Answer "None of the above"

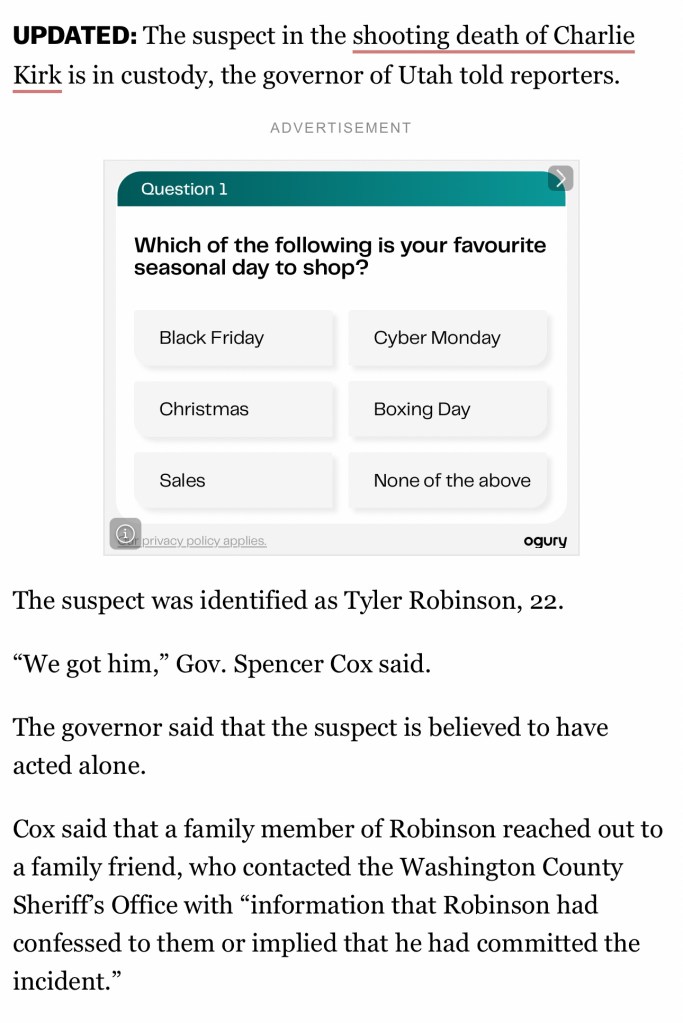448,480
